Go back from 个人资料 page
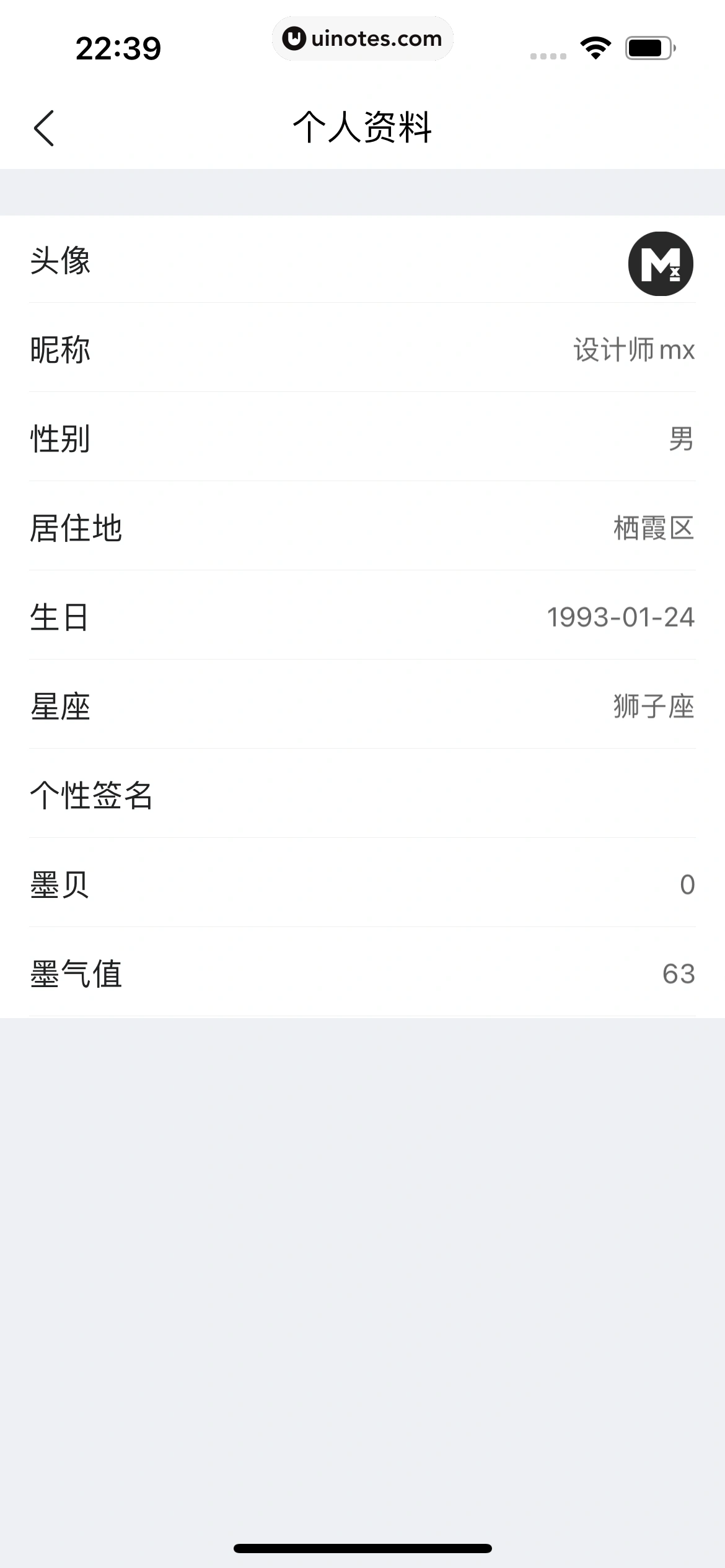 44,128
